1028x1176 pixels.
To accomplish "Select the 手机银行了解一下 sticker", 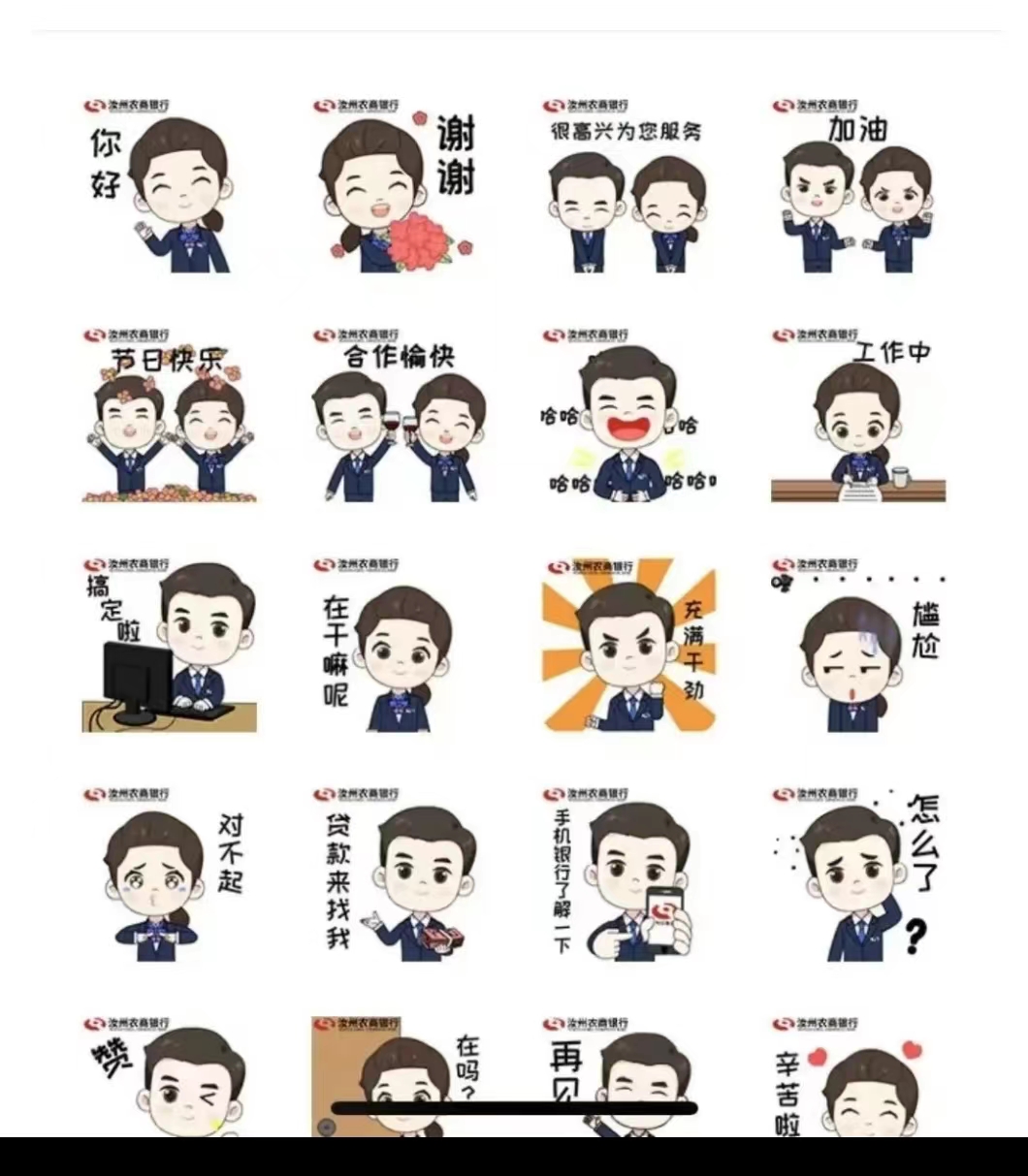I will [x=628, y=875].
